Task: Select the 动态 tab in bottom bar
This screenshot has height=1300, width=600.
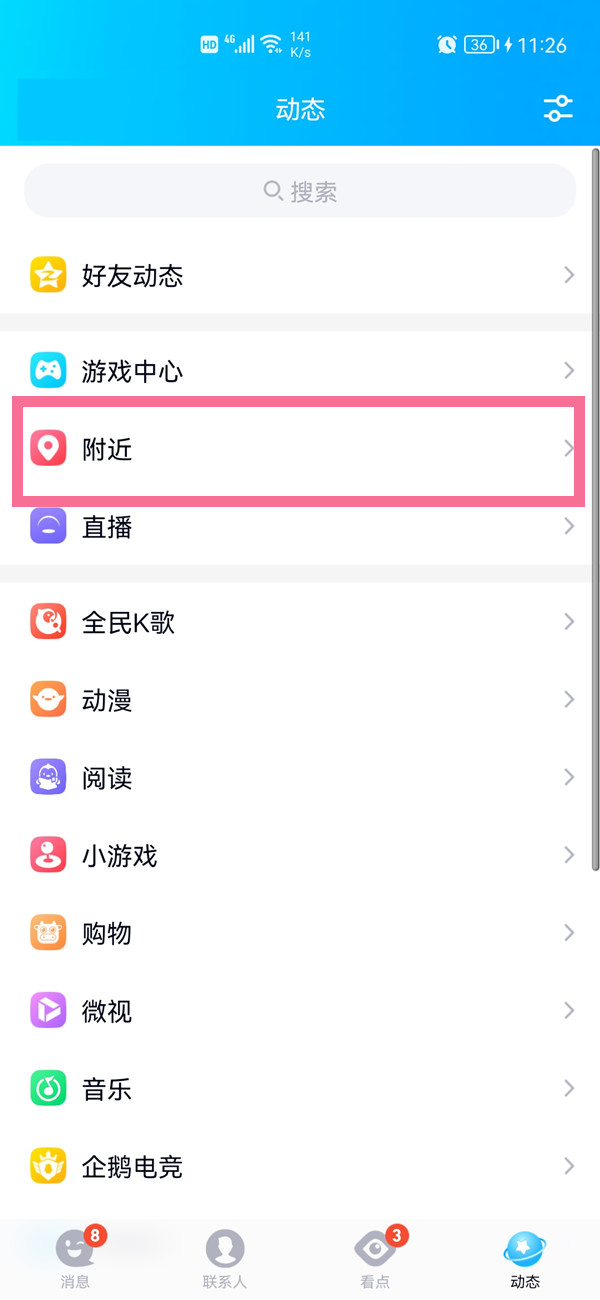Action: tap(525, 1258)
